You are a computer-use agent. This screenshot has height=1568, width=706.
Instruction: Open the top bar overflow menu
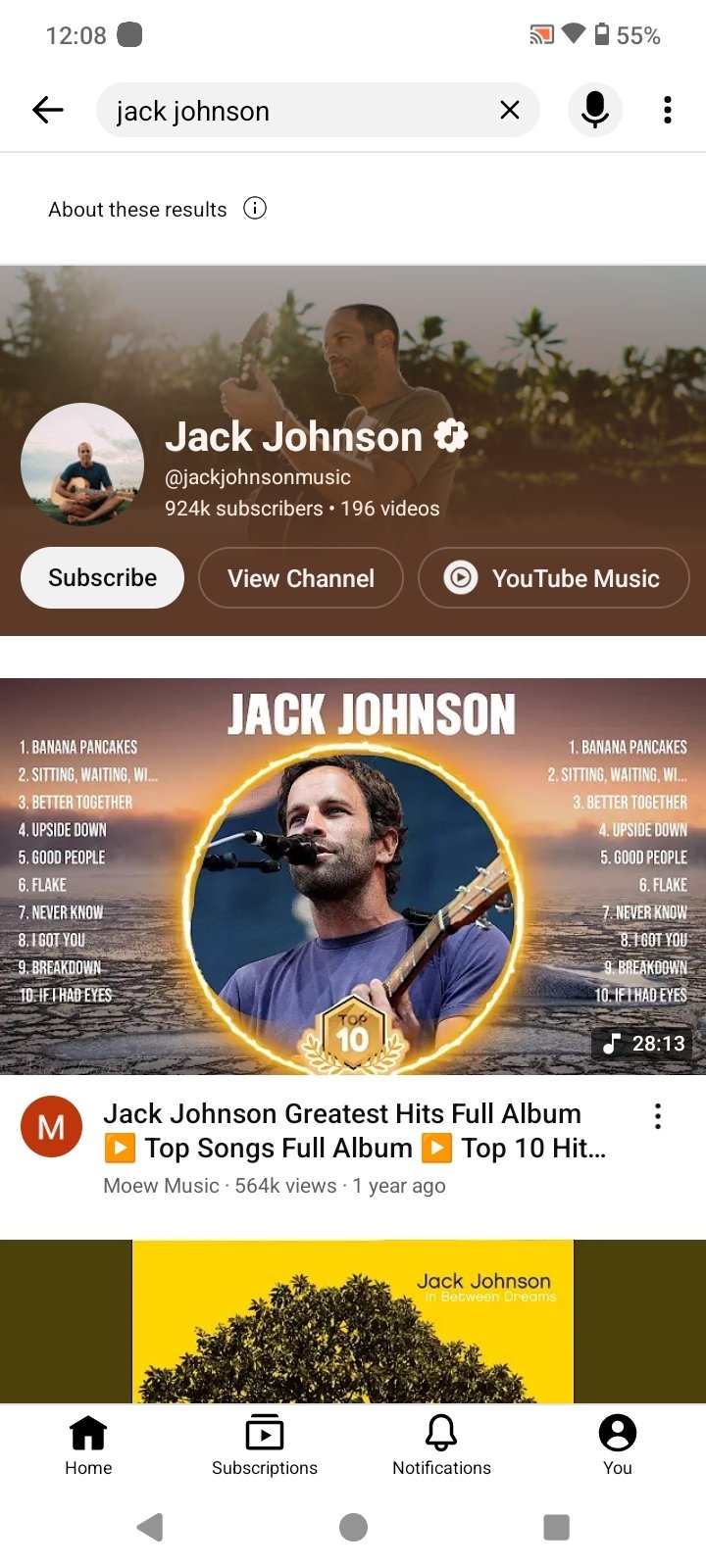click(x=668, y=110)
